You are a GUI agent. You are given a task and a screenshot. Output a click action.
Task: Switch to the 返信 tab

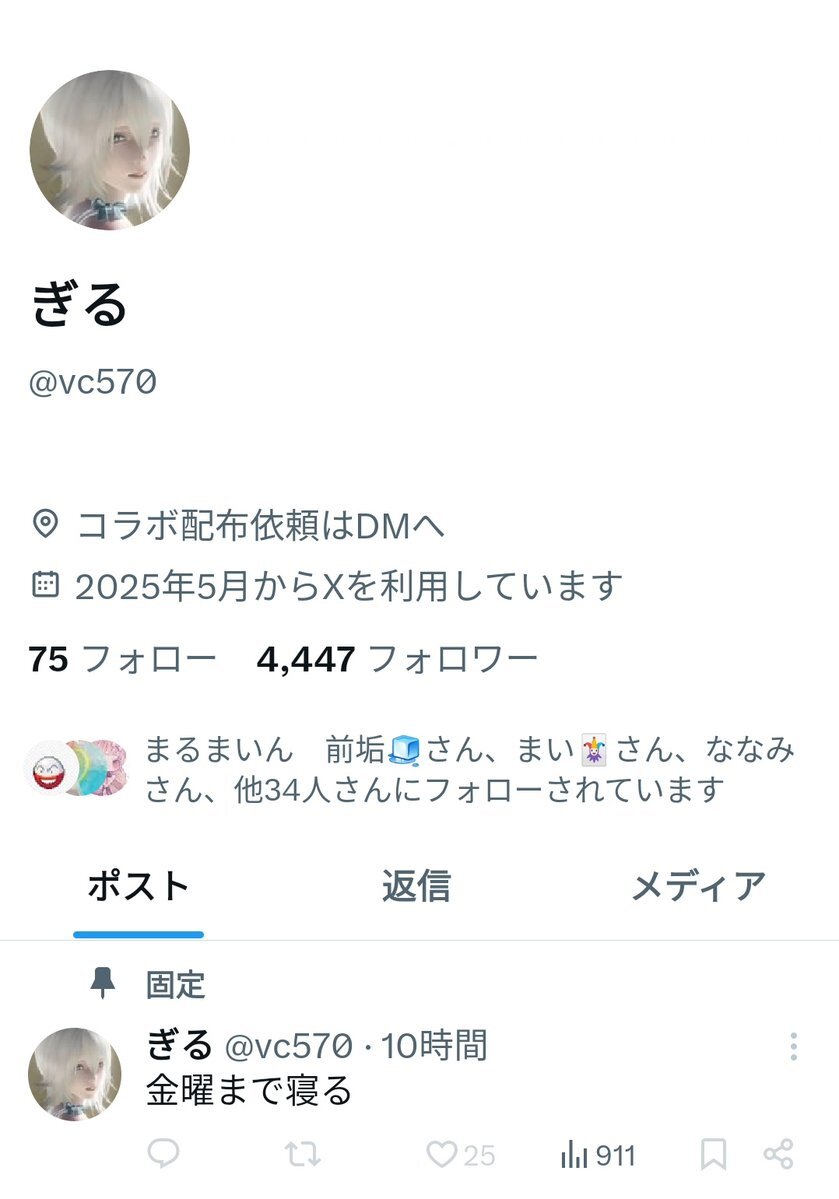[x=416, y=887]
